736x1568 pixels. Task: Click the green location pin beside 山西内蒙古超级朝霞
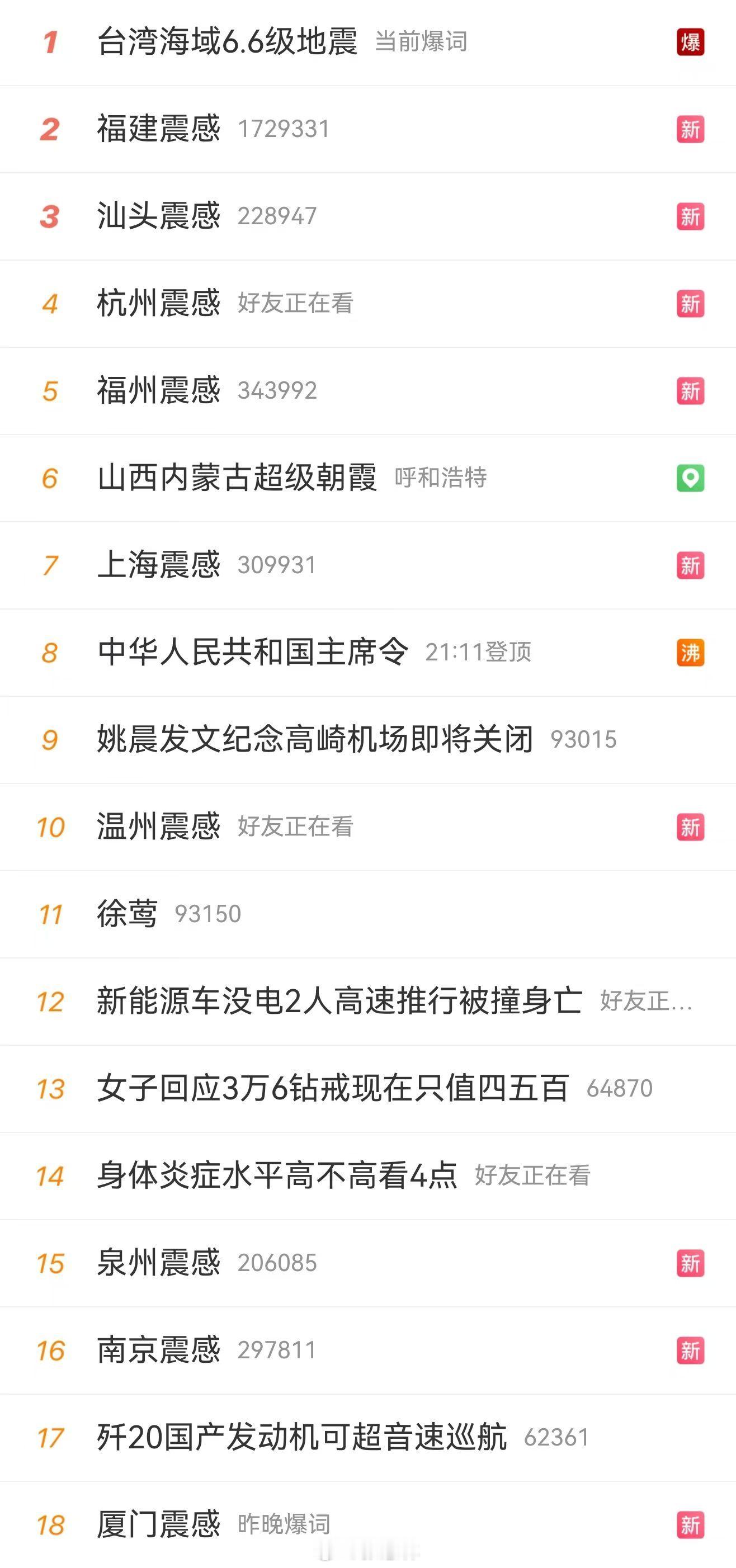coord(691,479)
